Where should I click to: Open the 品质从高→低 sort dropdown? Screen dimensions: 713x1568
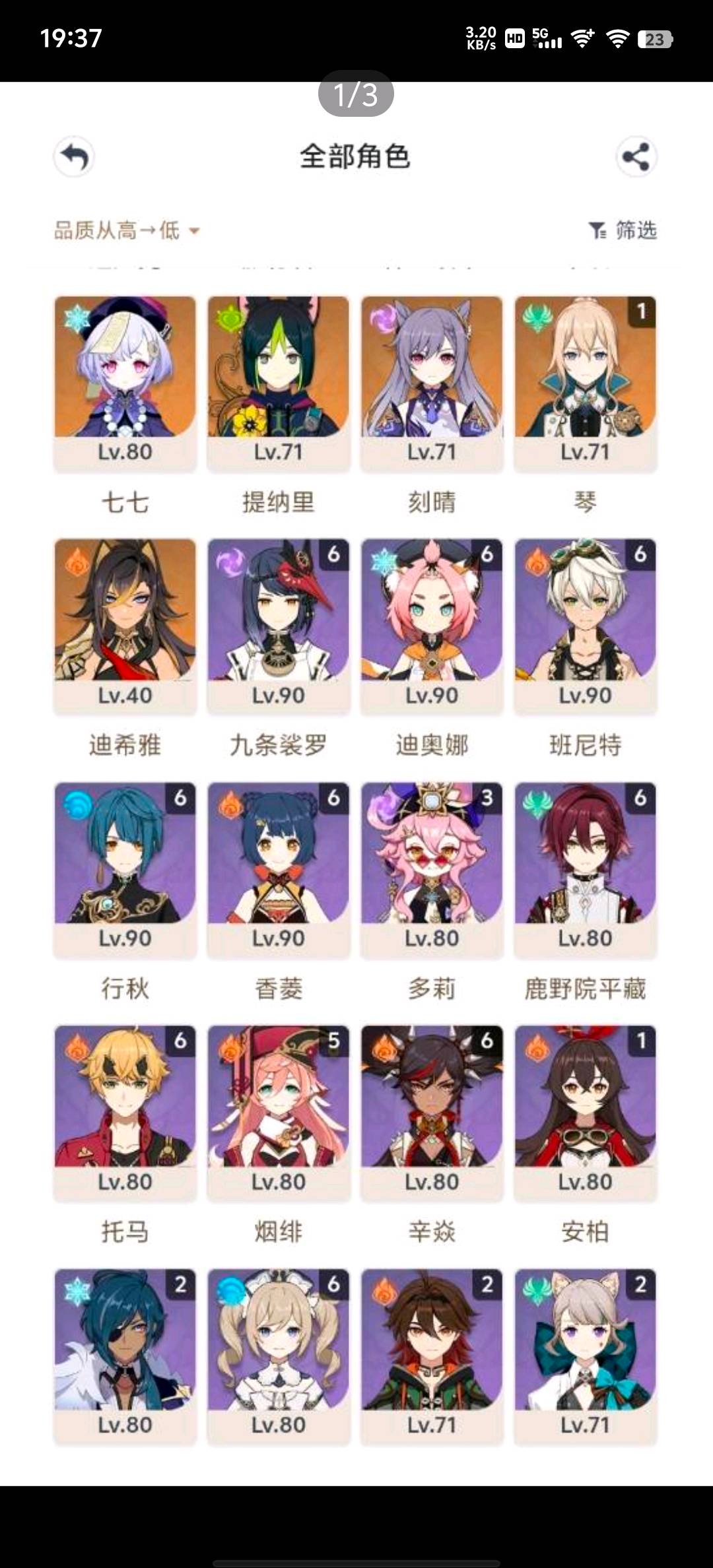127,230
